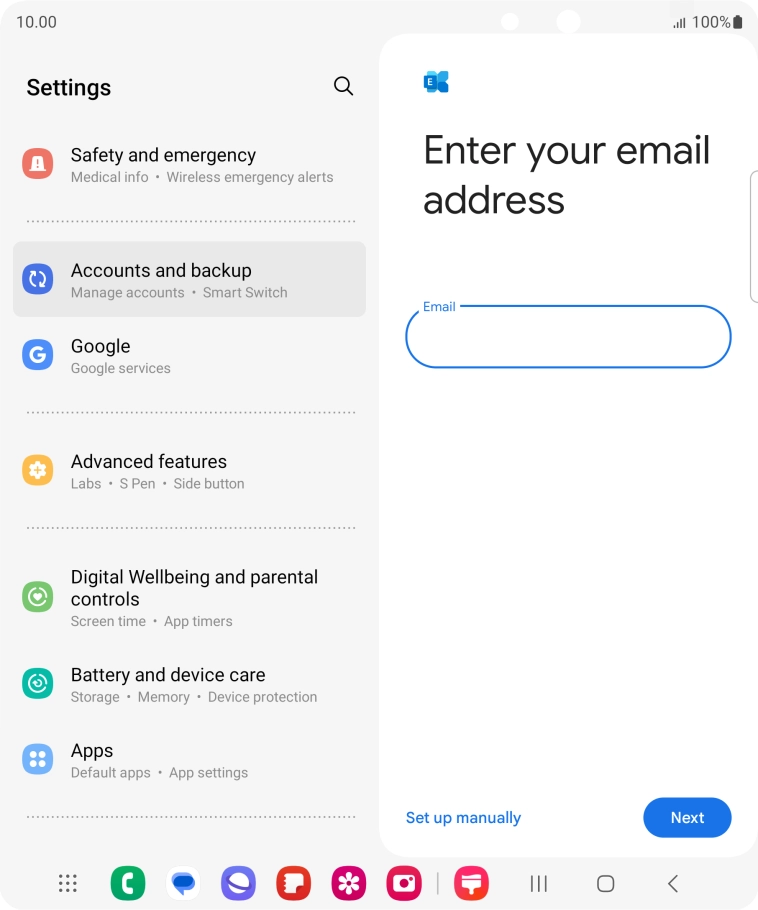This screenshot has height=910, width=758.
Task: Launch the red notes app in the taskbar
Action: tap(293, 883)
